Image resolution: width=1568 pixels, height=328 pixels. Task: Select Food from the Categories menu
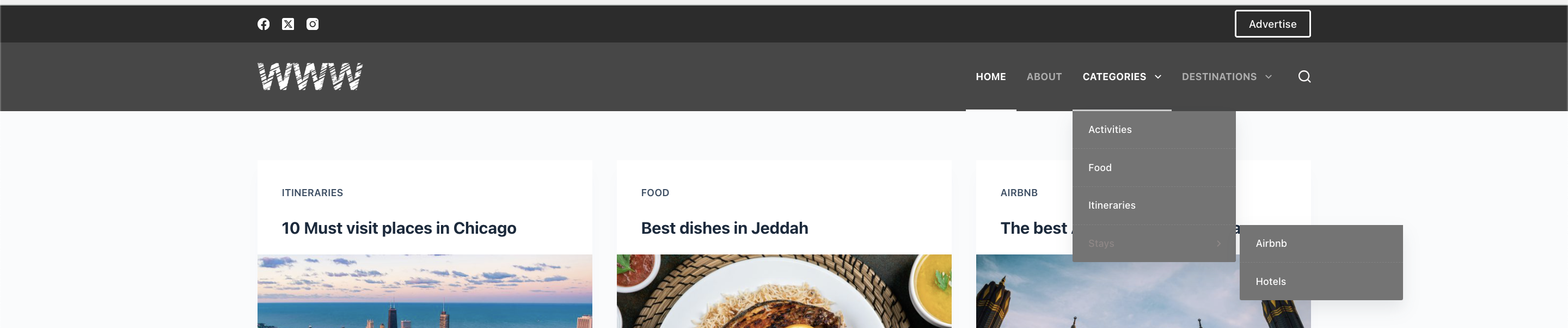[1099, 168]
